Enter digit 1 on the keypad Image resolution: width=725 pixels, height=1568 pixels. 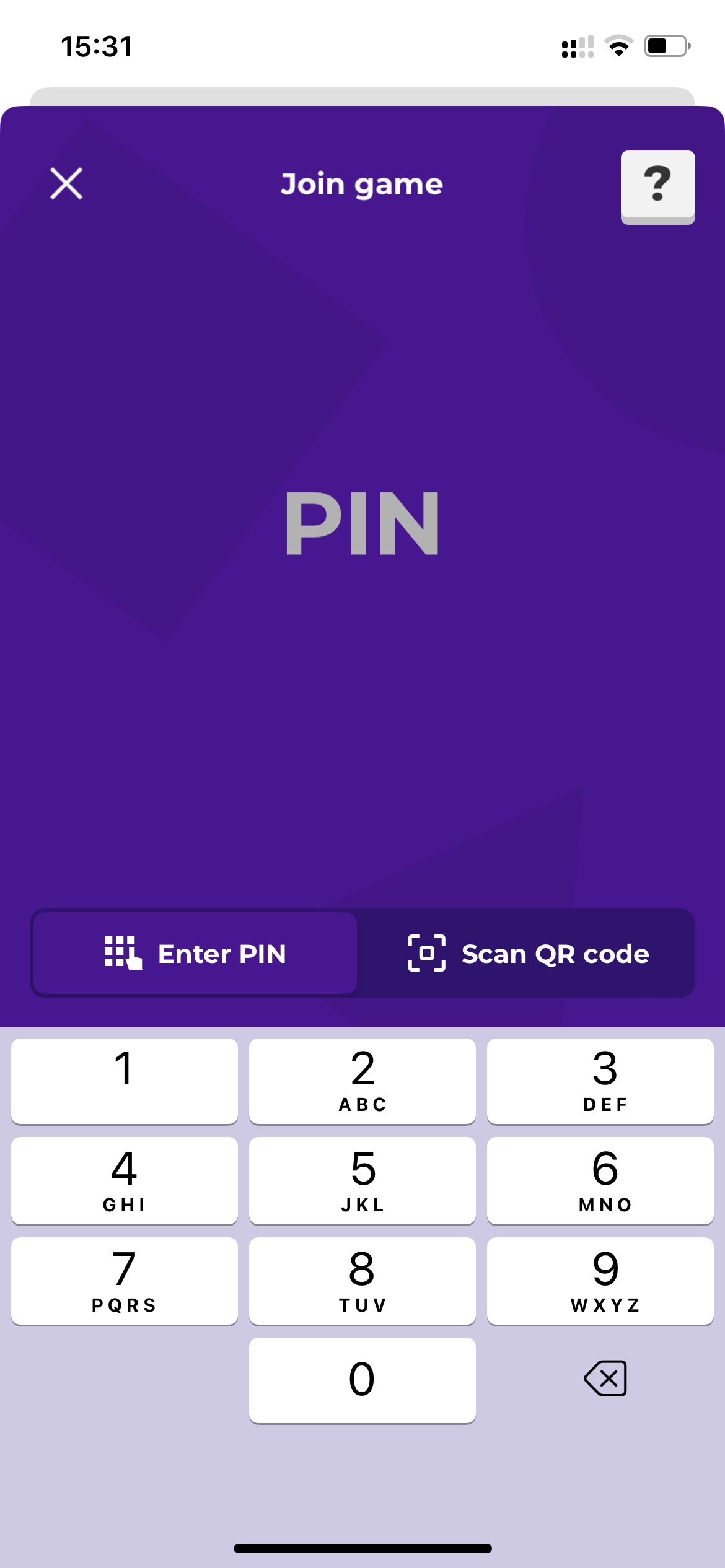(x=125, y=1081)
